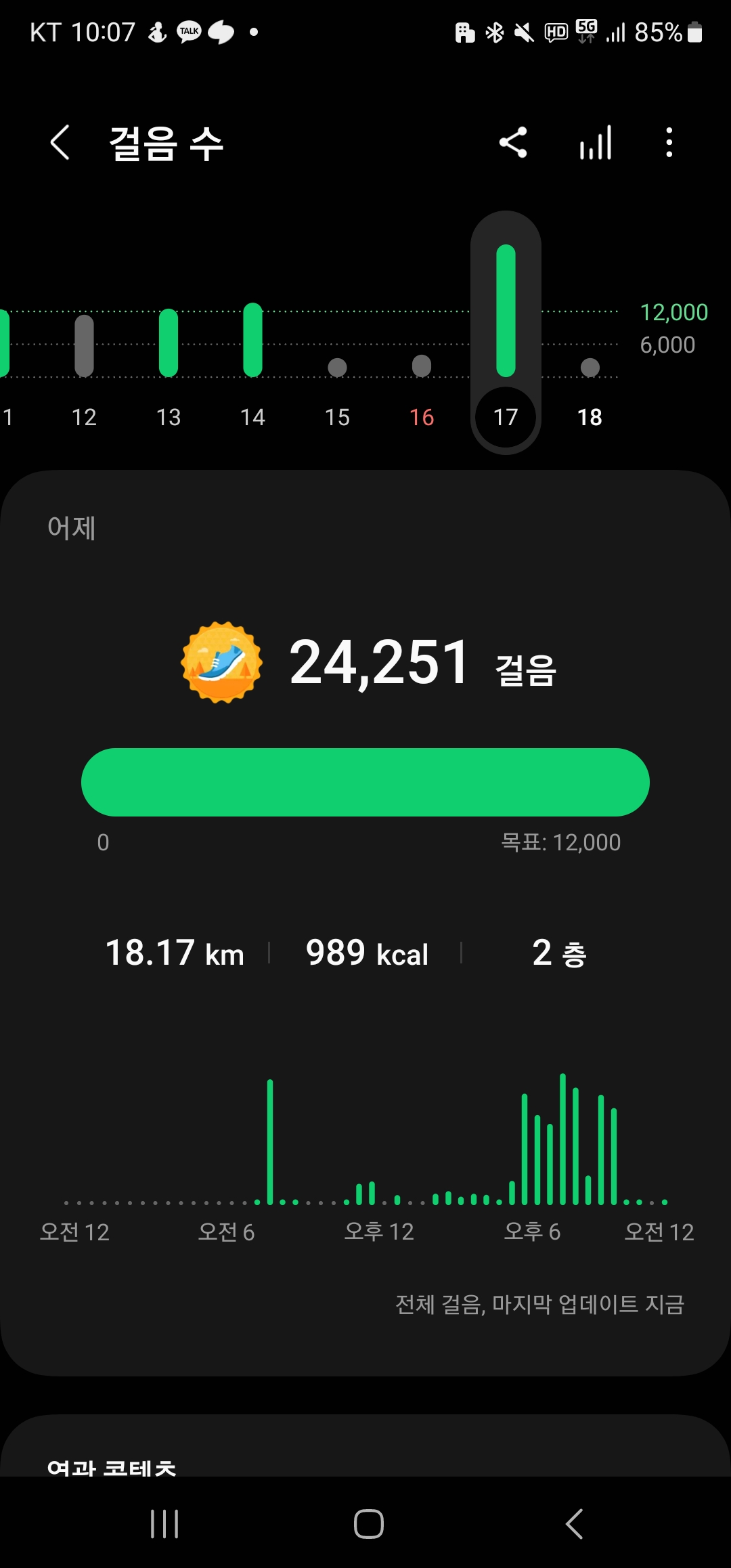
Task: Open the step trends chart icon
Action: 596,143
